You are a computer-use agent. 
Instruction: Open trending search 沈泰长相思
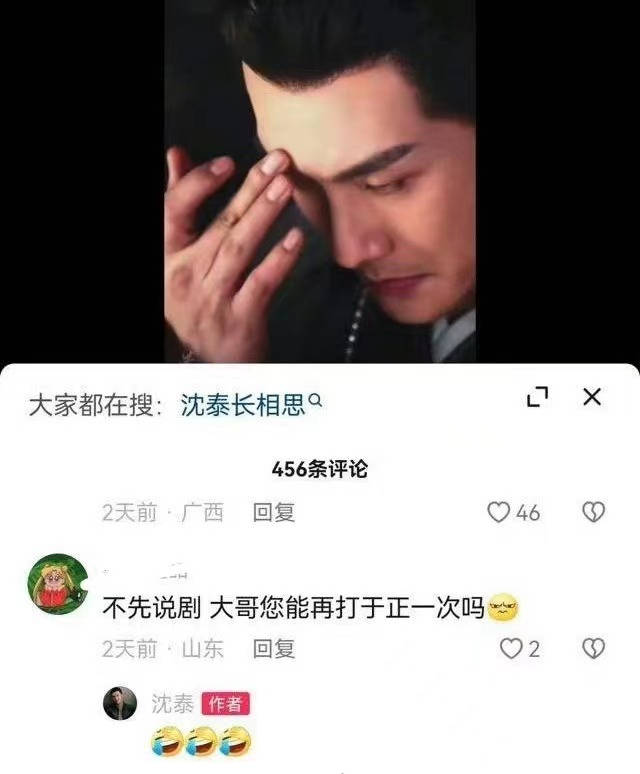(250, 404)
